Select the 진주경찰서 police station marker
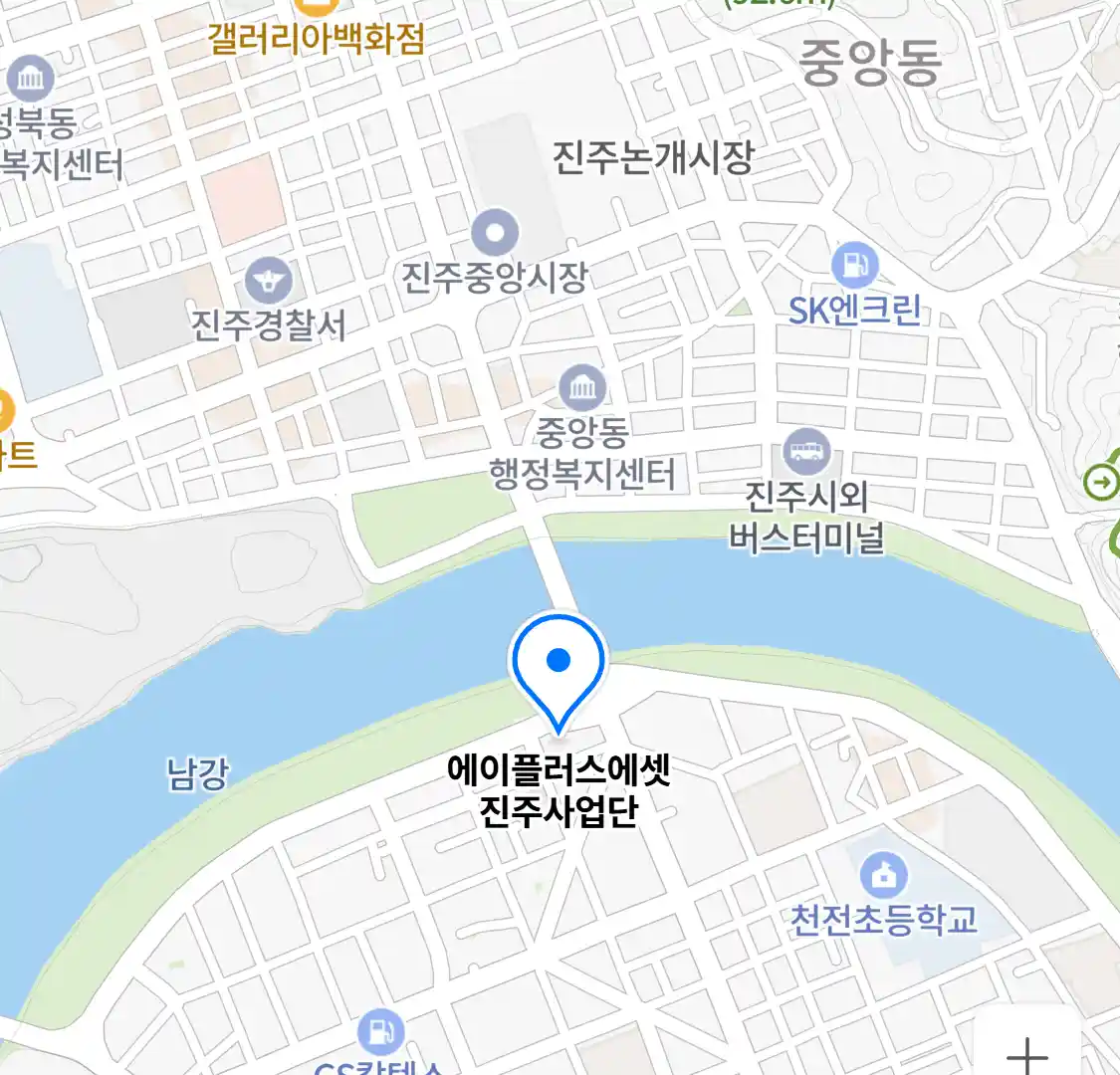Screen dimensions: 1120x1075 click(x=268, y=282)
